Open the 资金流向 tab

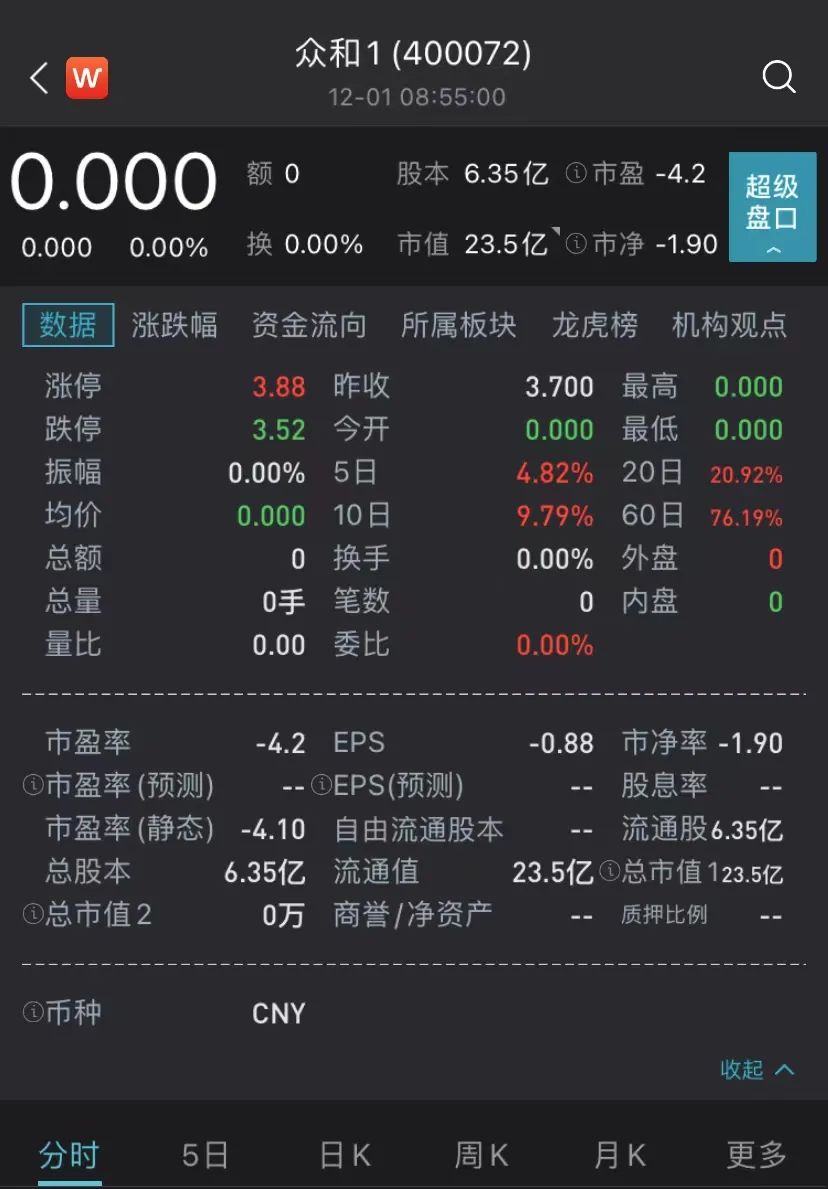pos(308,325)
